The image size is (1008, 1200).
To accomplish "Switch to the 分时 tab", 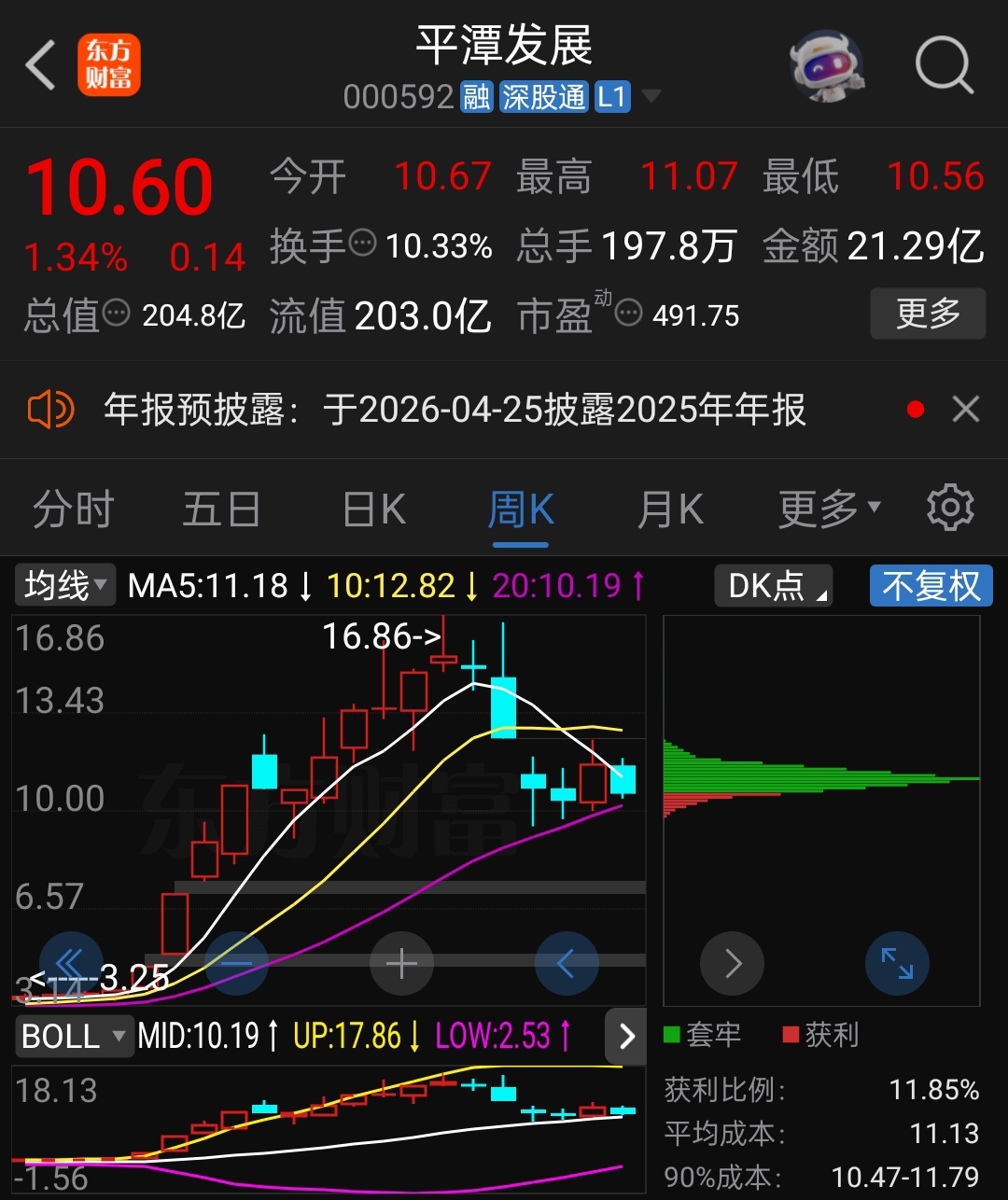I will (73, 509).
